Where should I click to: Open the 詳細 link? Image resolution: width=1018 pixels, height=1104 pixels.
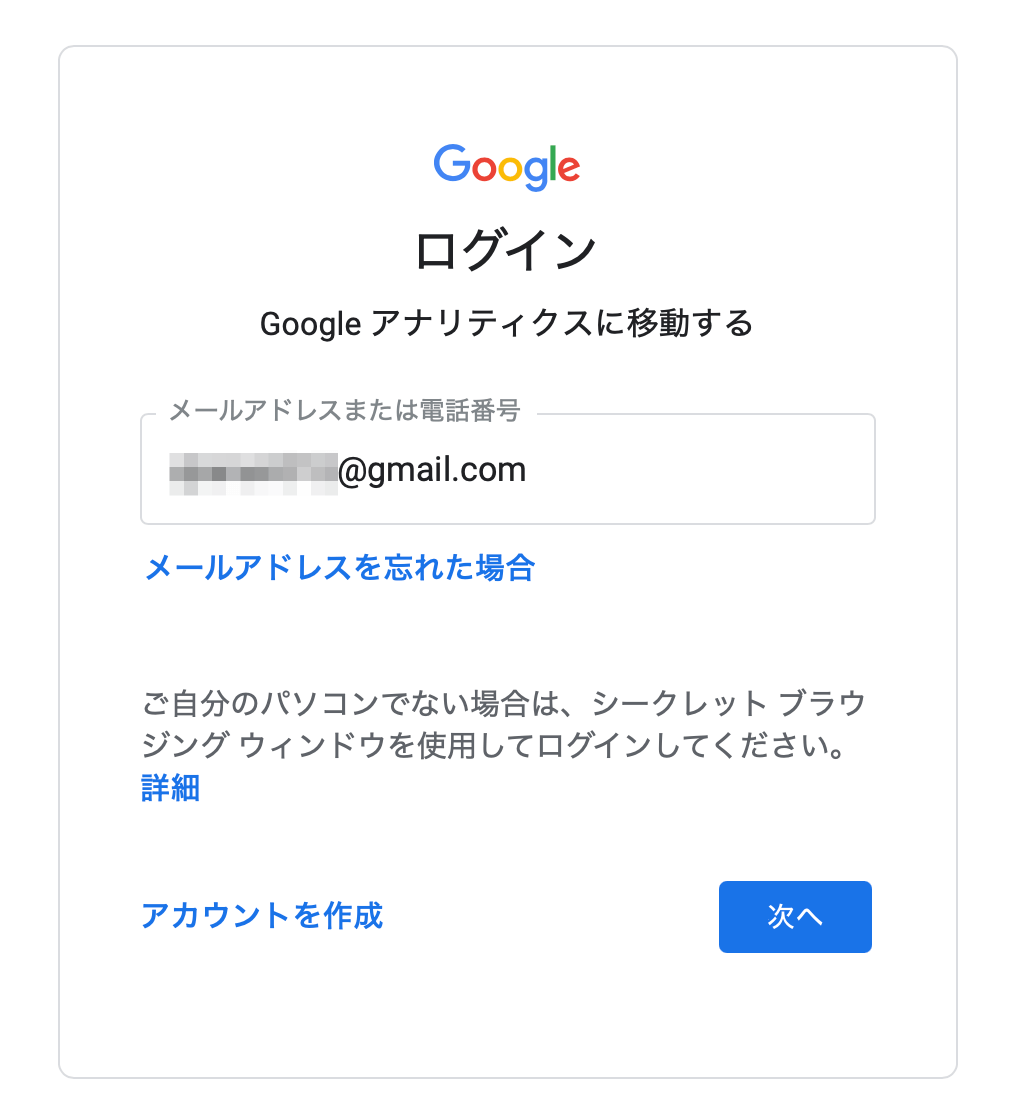coord(170,788)
